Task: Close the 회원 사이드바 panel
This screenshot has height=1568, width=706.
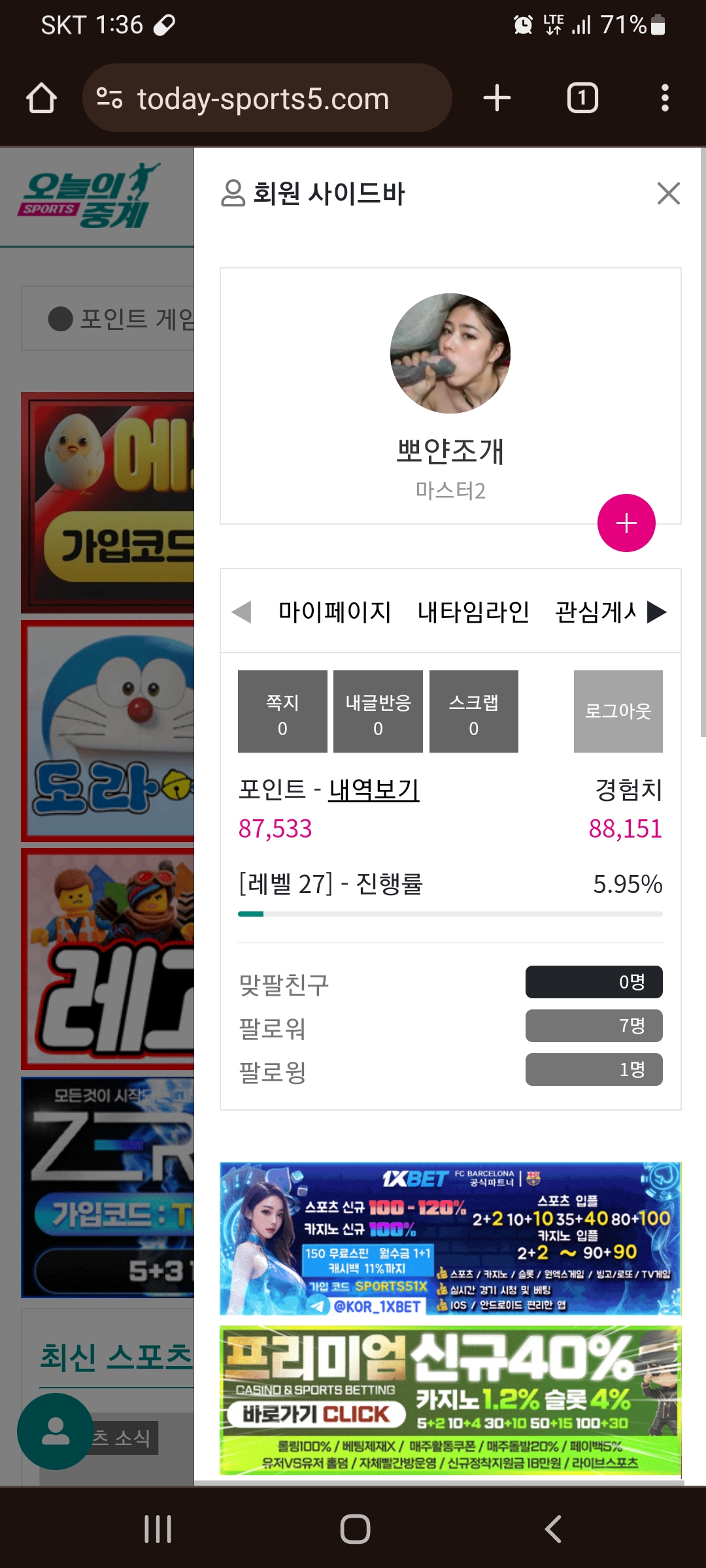Action: [668, 193]
